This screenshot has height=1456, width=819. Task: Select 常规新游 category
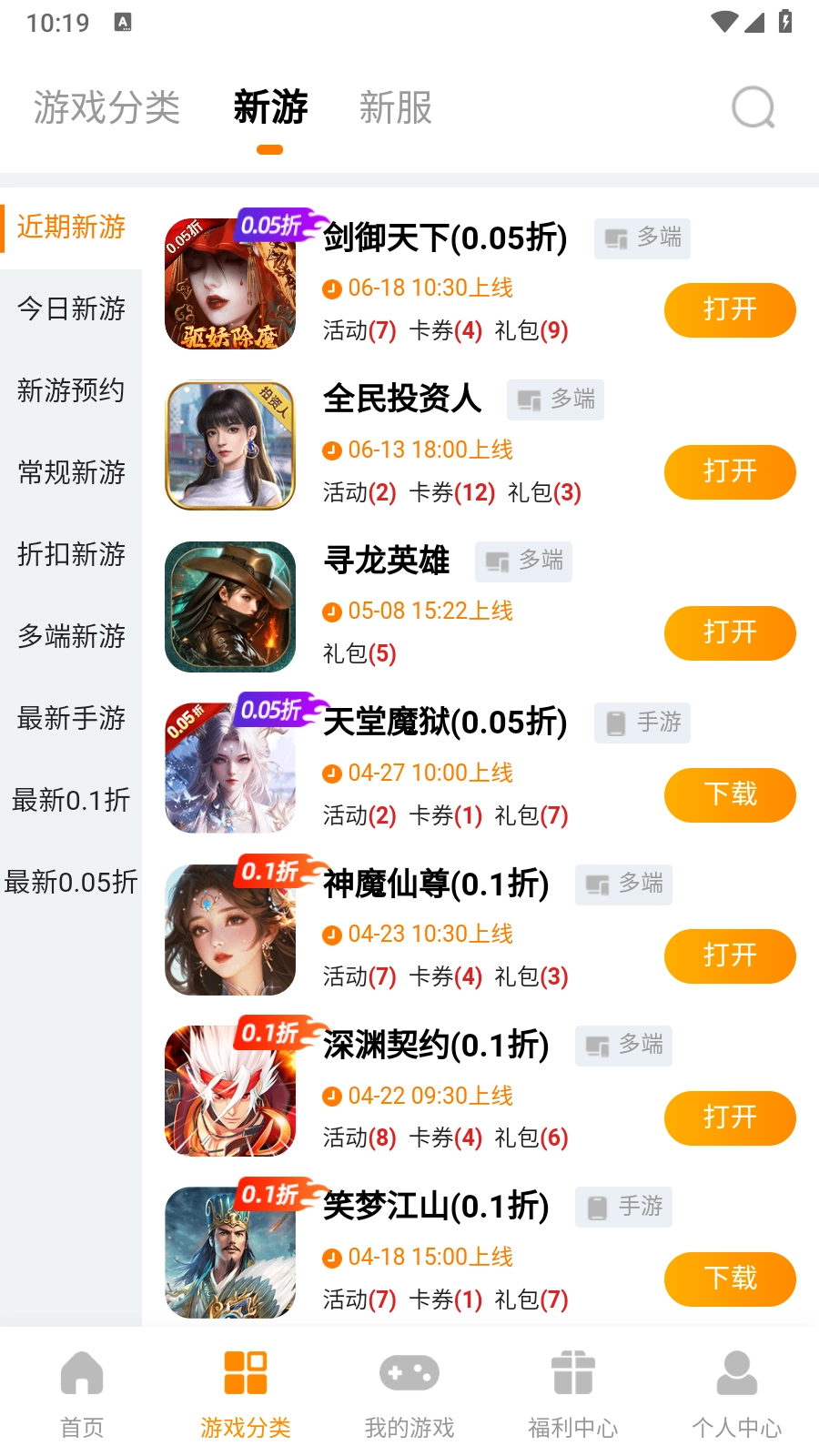click(x=71, y=473)
